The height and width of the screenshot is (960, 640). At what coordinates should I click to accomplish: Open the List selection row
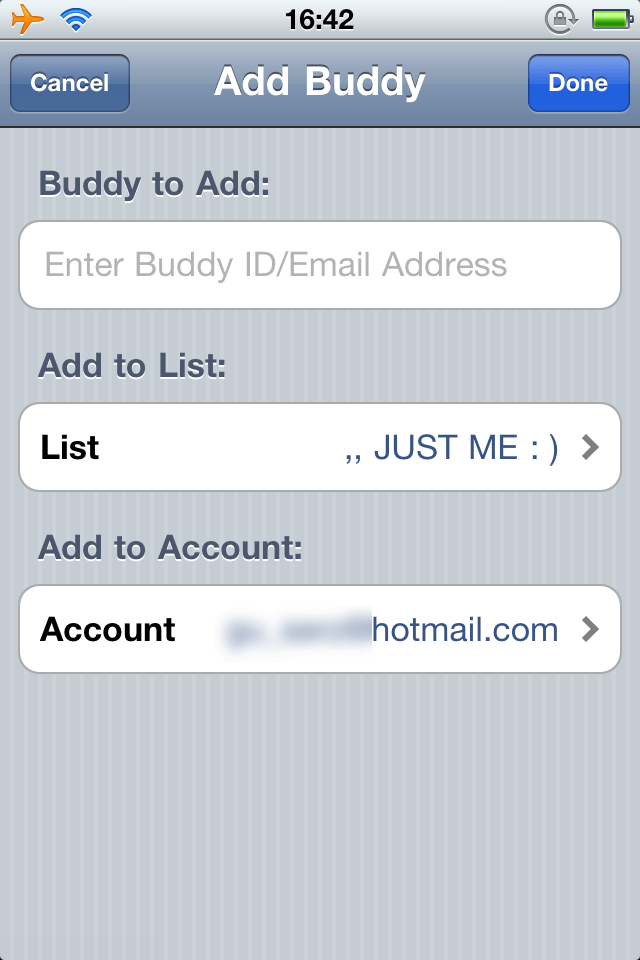tap(320, 447)
